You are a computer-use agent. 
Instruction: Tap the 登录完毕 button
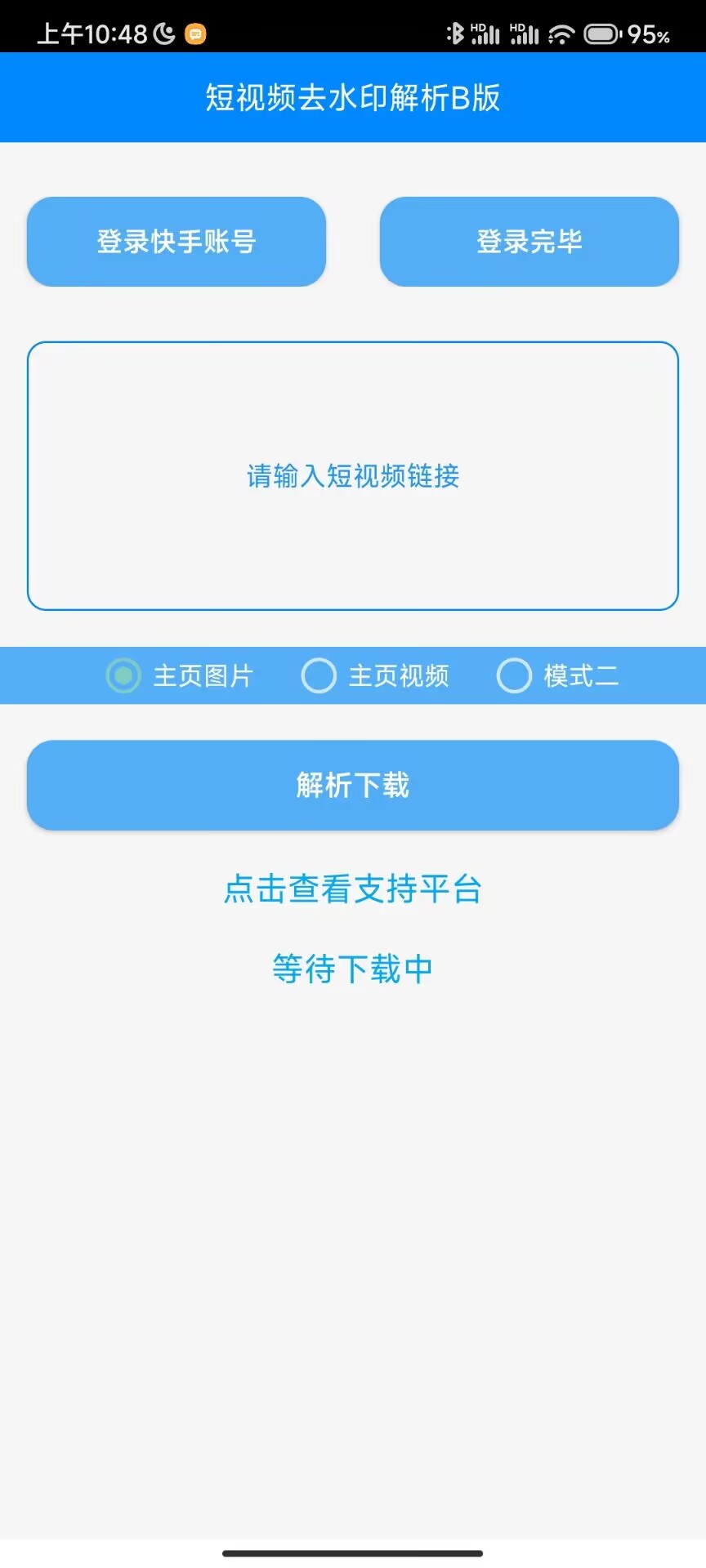529,242
